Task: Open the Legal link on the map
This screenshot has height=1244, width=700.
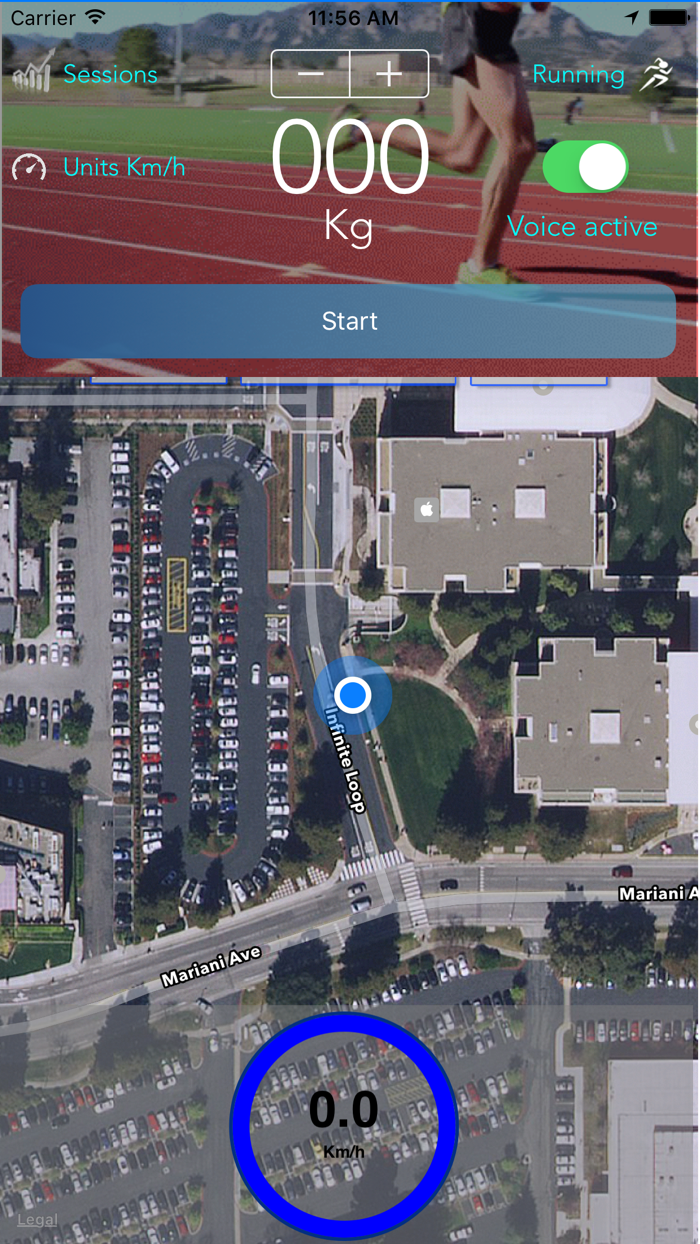Action: [x=37, y=1220]
